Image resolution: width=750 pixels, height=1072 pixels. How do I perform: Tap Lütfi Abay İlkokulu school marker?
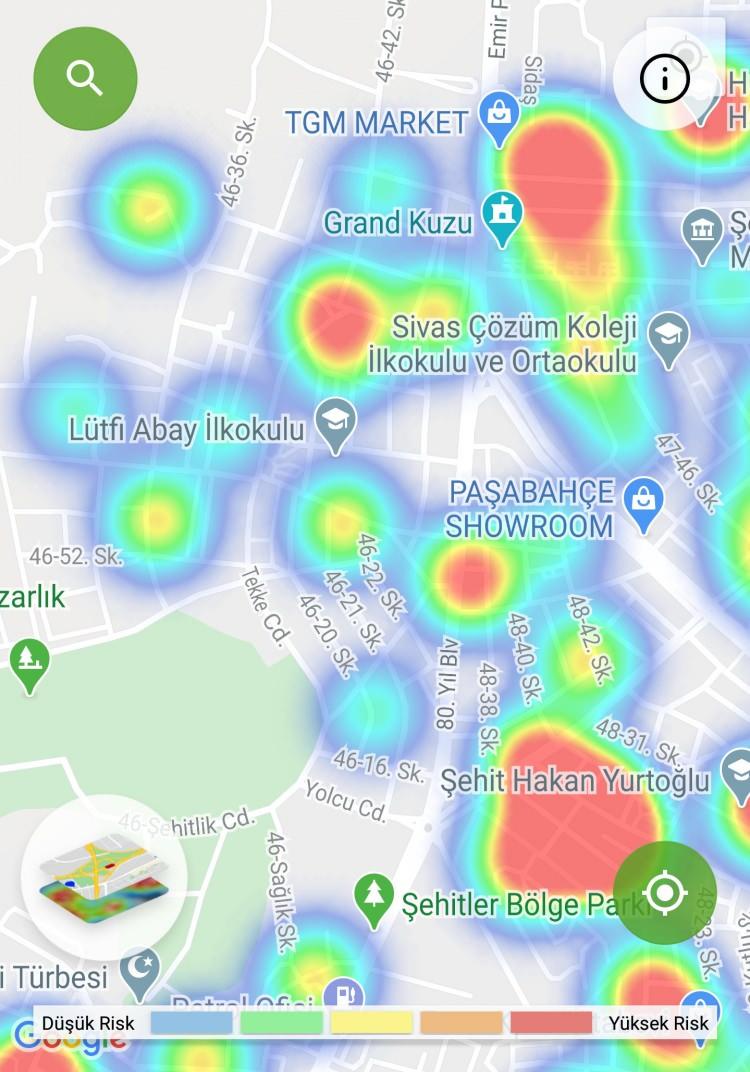pyautogui.click(x=336, y=426)
